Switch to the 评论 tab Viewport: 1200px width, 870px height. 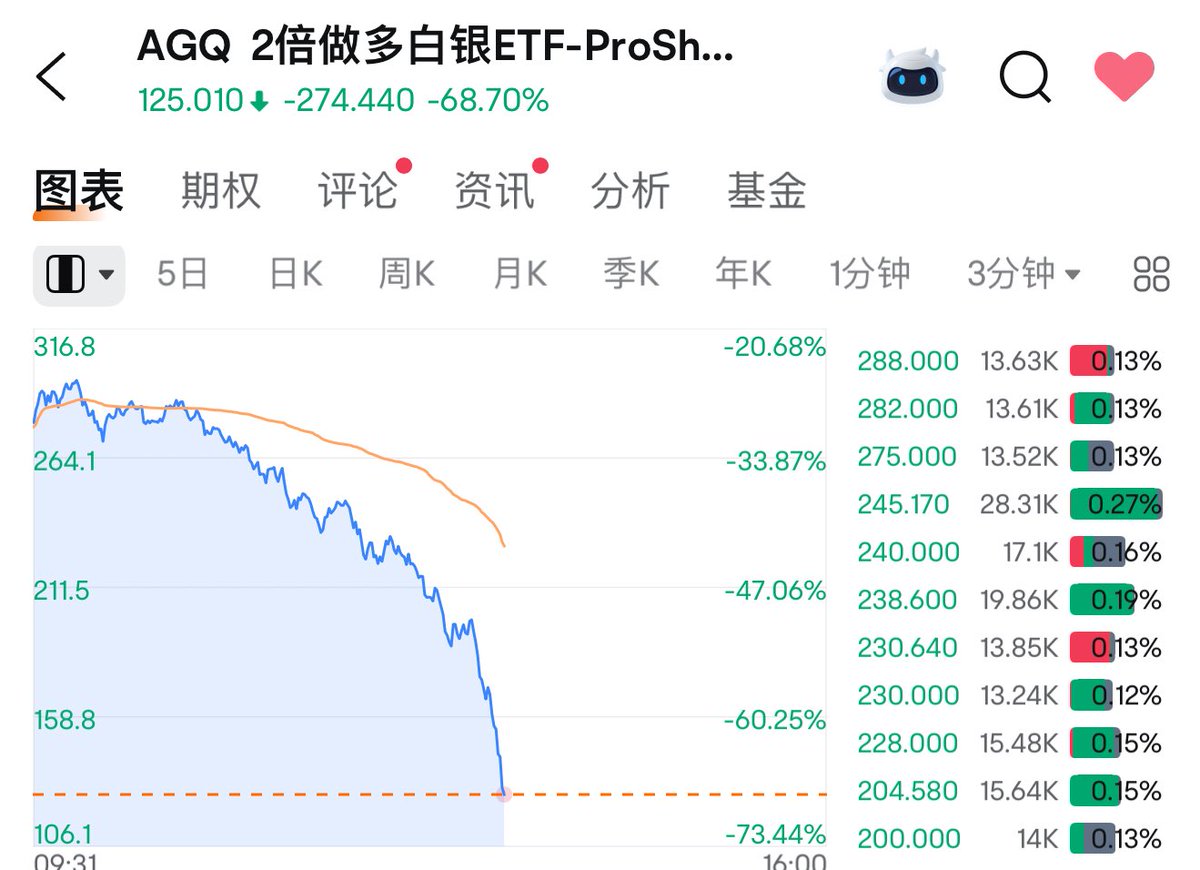point(358,190)
